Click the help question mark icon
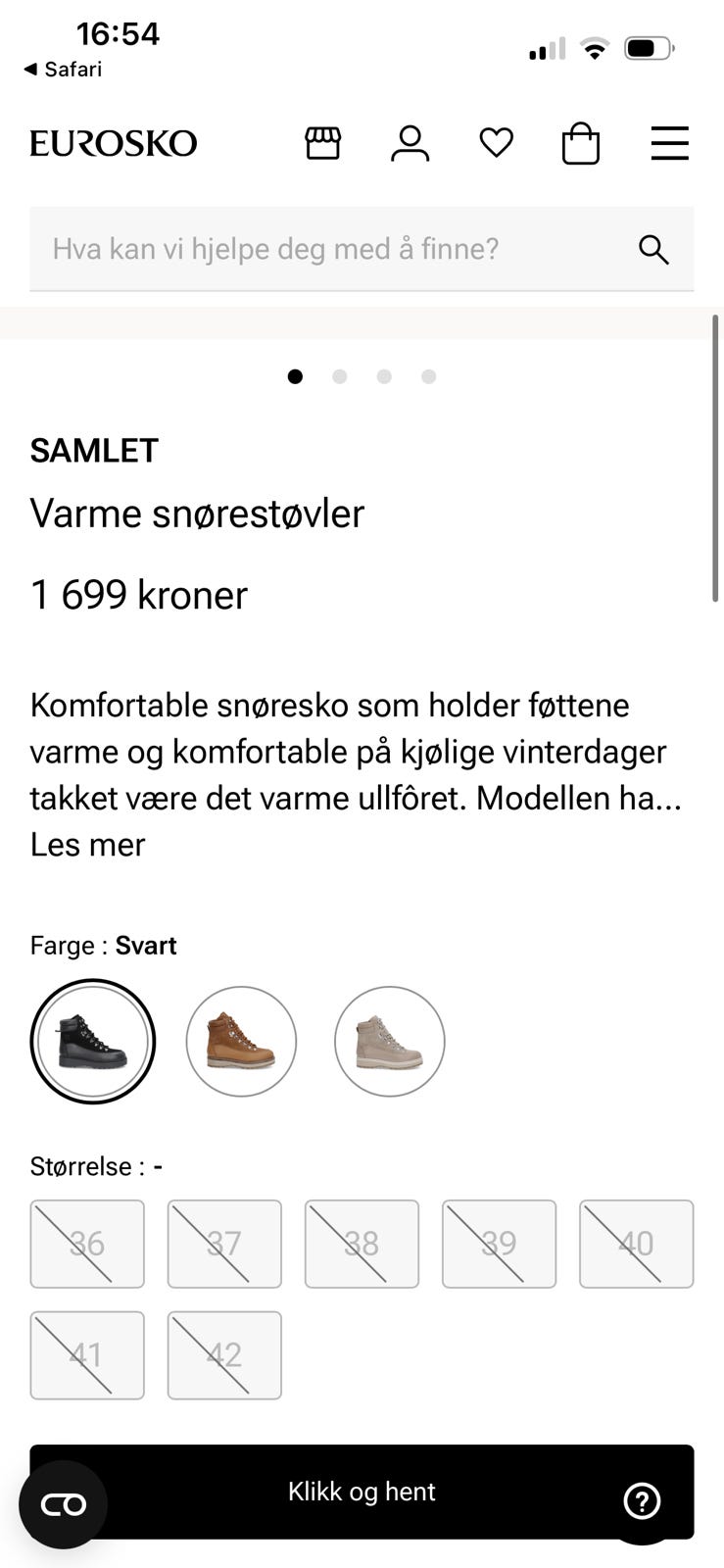Image resolution: width=724 pixels, height=1568 pixels. point(642,1500)
